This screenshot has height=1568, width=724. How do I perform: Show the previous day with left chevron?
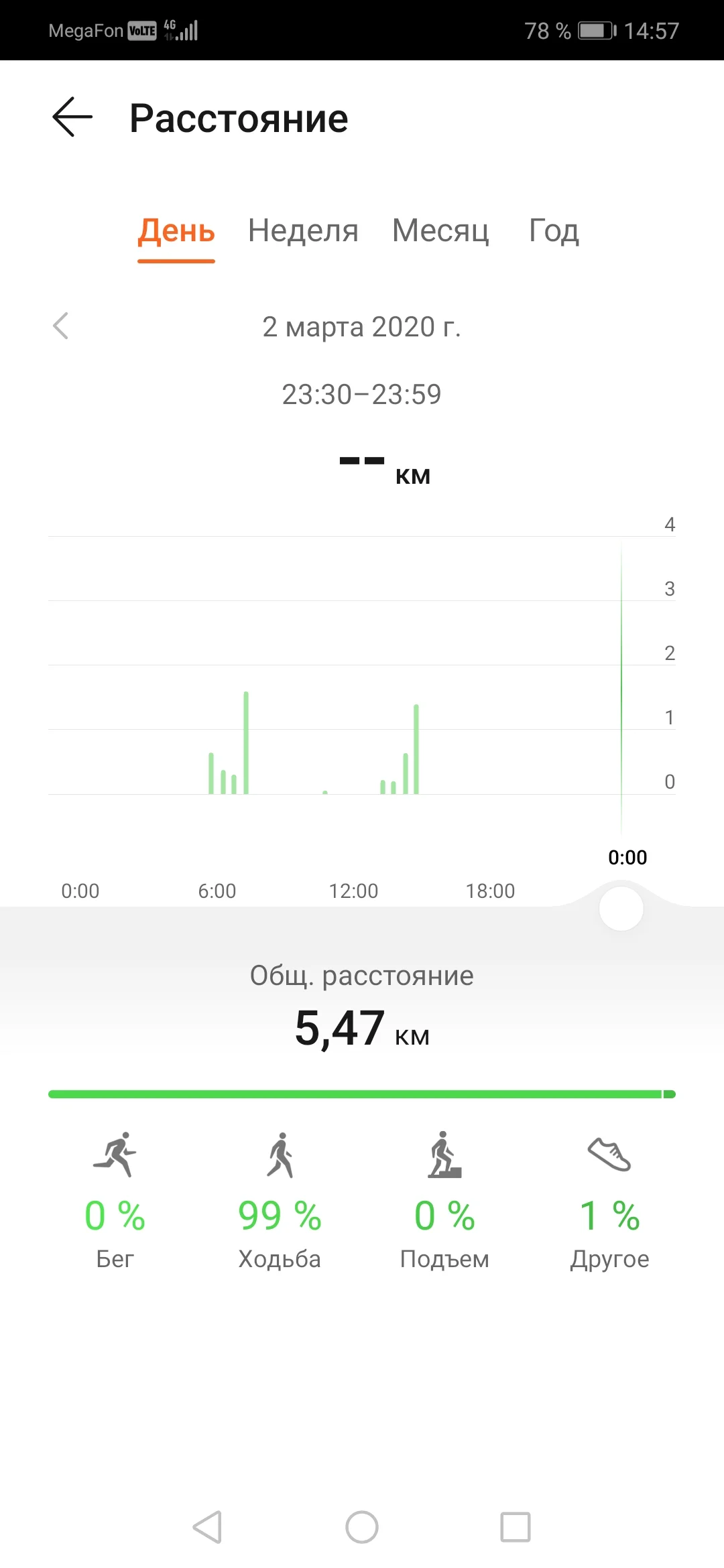pos(61,326)
